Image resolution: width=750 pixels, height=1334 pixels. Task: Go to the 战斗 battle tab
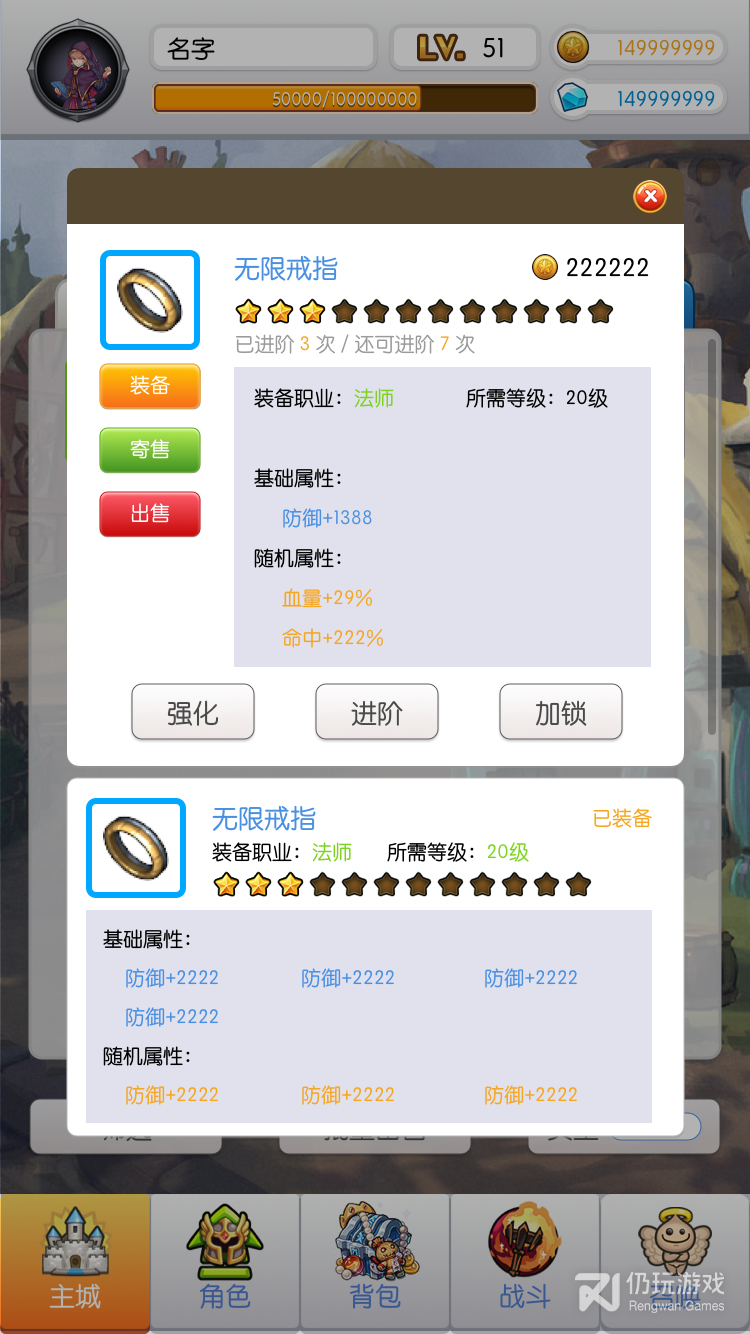525,1263
